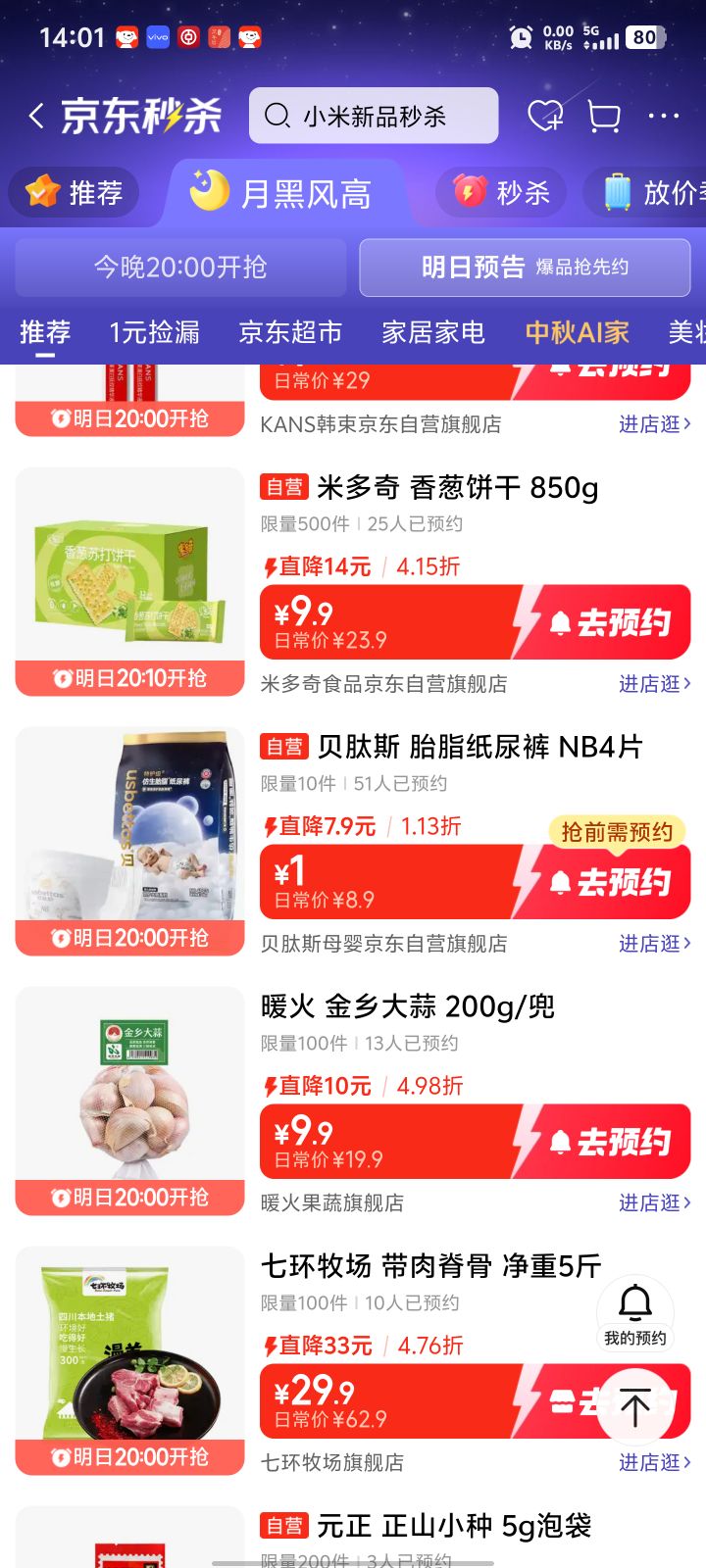
Task: Switch to the 秒杀 tab
Action: click(501, 192)
